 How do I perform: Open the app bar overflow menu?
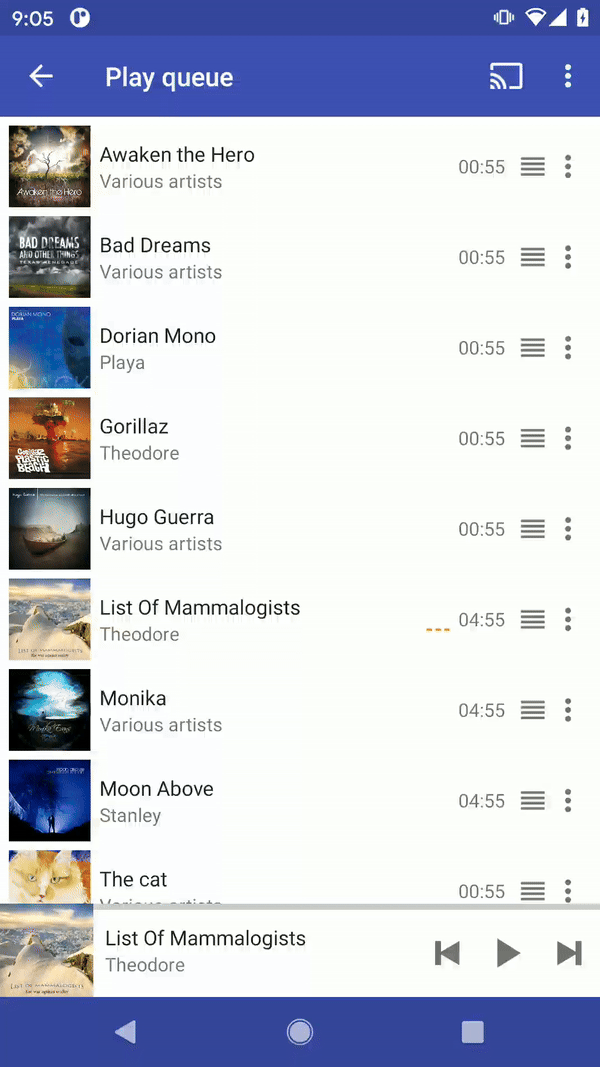[568, 77]
